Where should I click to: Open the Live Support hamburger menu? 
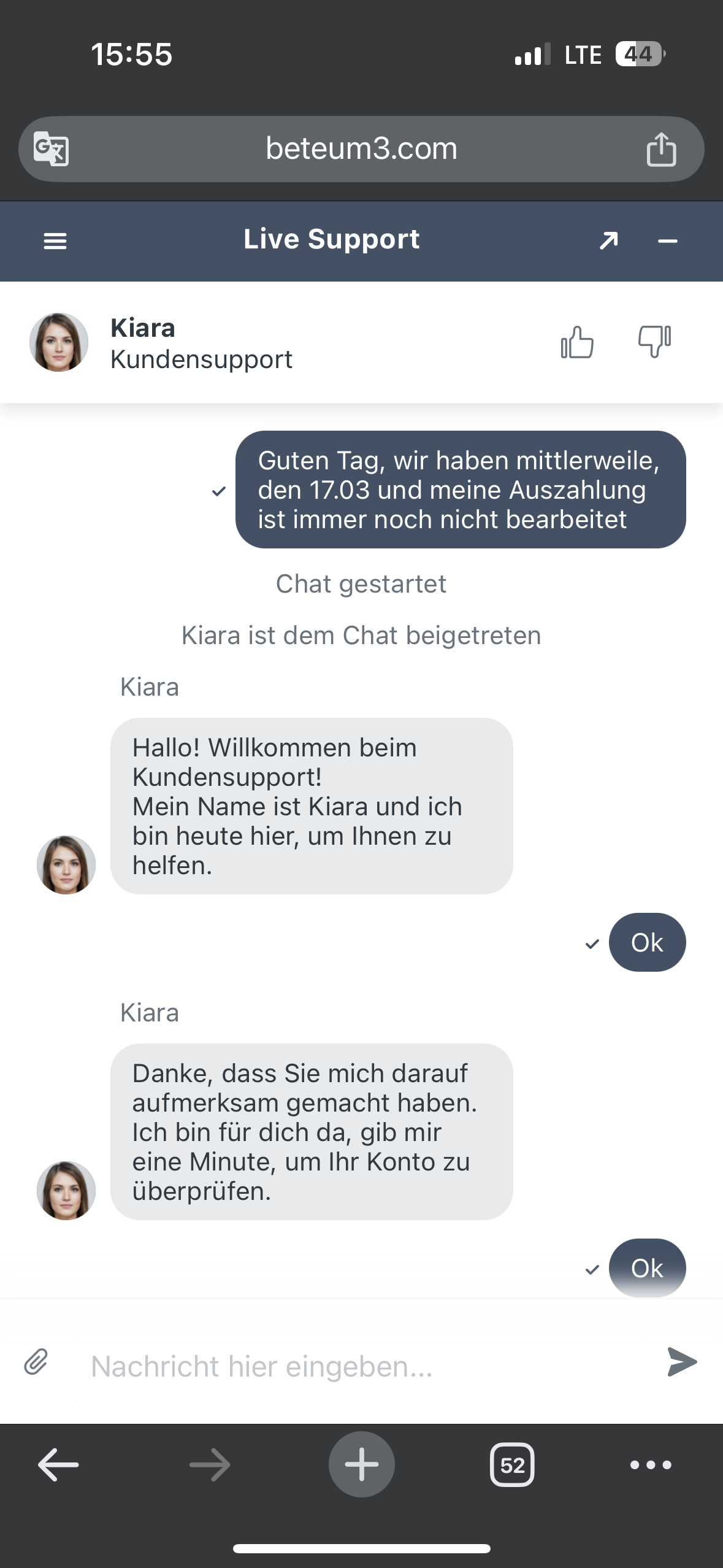[55, 241]
